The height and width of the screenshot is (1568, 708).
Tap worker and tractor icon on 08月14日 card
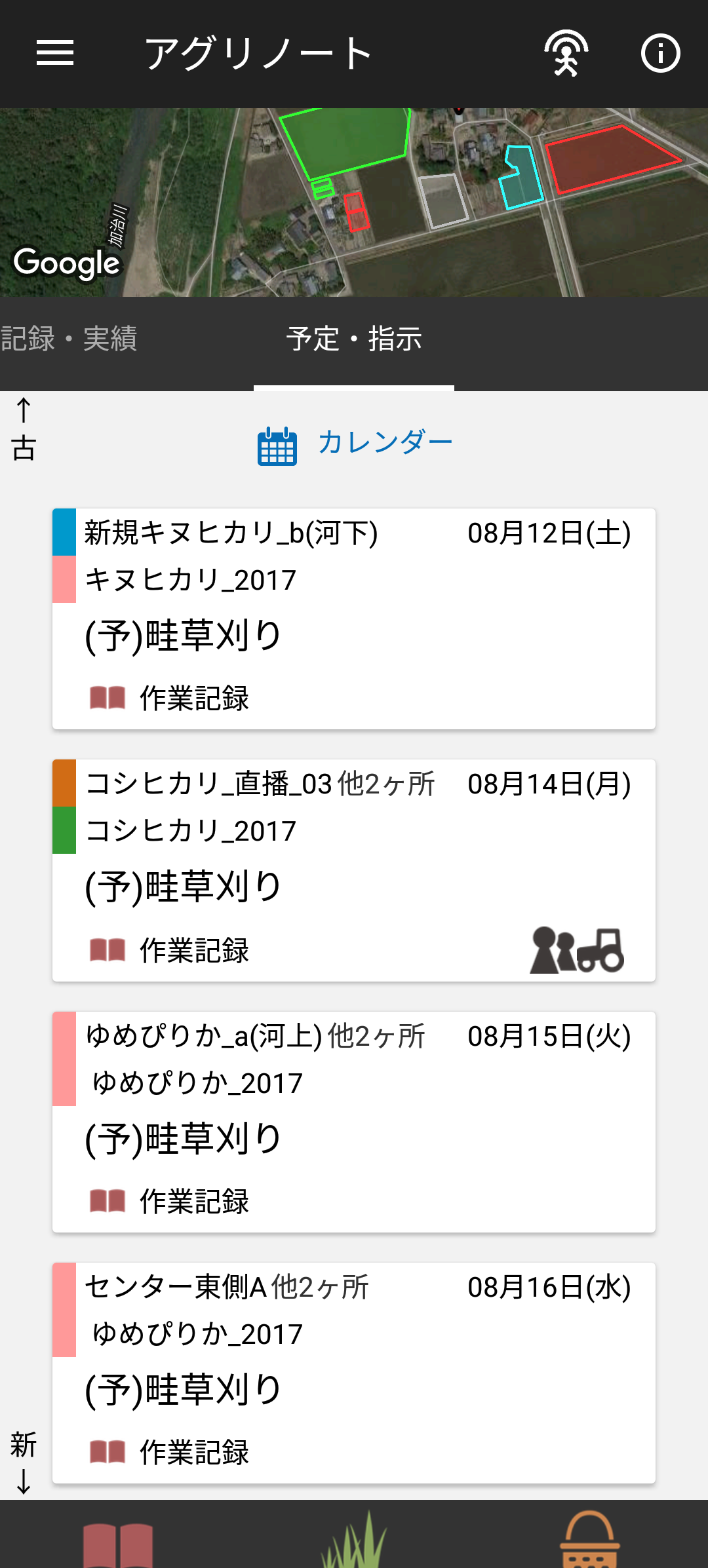[x=576, y=949]
